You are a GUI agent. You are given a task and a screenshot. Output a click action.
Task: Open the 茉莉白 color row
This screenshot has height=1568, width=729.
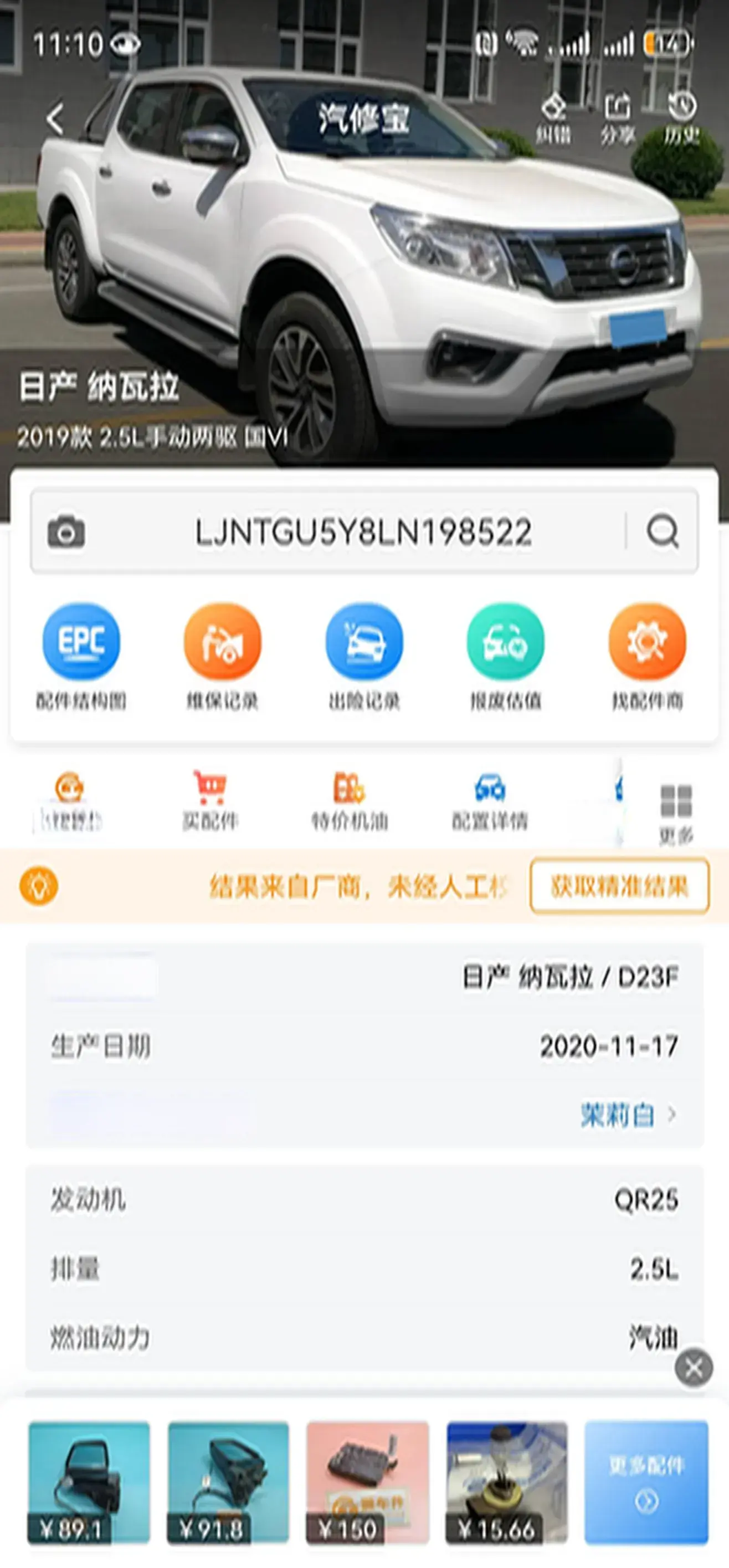coord(627,1115)
